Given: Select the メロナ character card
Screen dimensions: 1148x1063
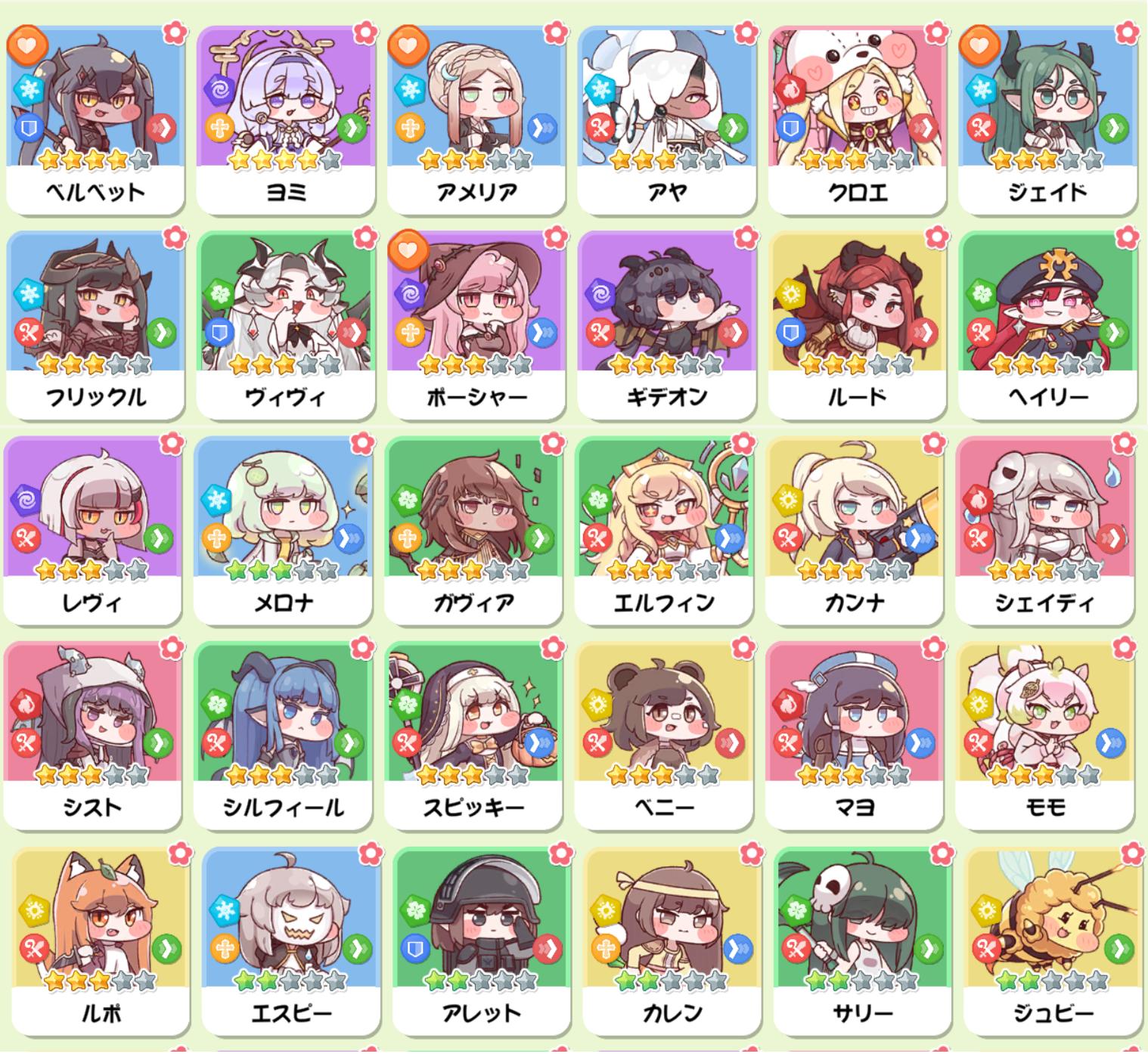Looking at the screenshot, I should pyautogui.click(x=283, y=529).
